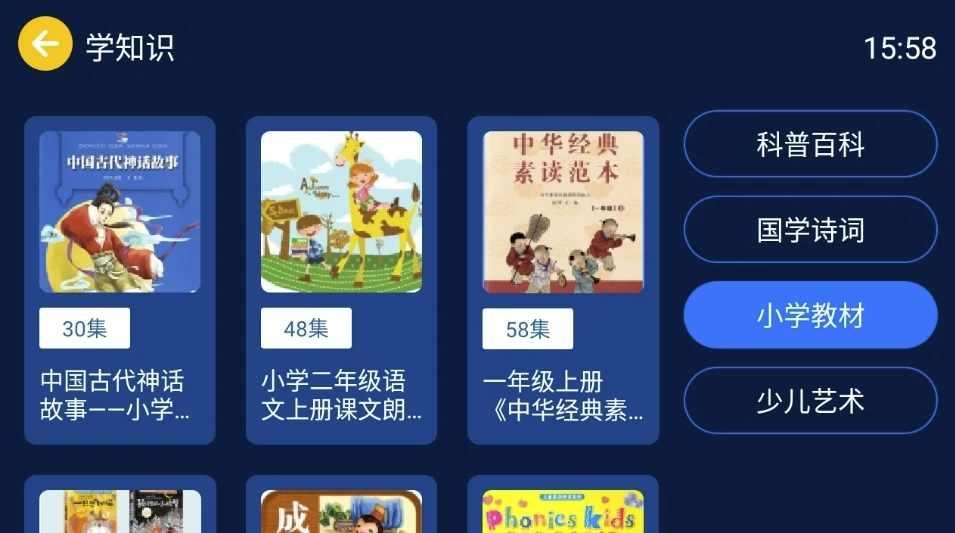Open 小学二年级语文上册课文朗读 card
This screenshot has width=955, height=533.
pyautogui.click(x=341, y=280)
